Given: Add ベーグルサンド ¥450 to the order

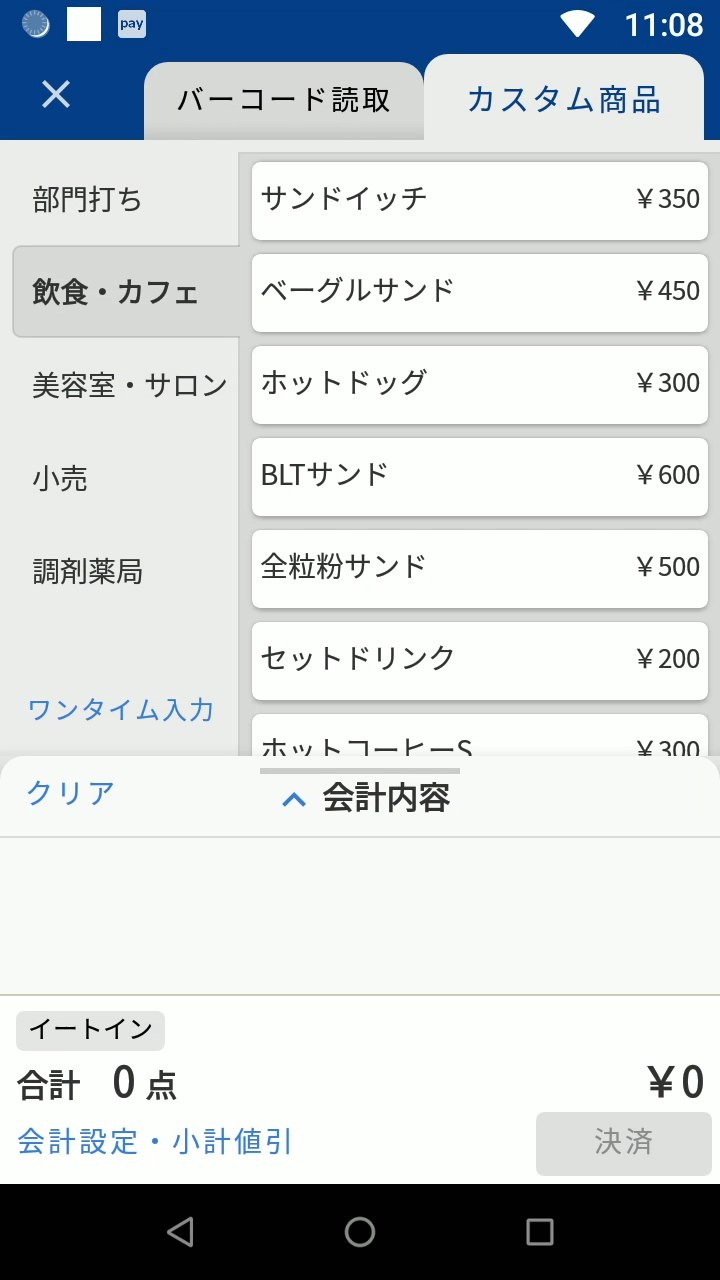Looking at the screenshot, I should (480, 292).
